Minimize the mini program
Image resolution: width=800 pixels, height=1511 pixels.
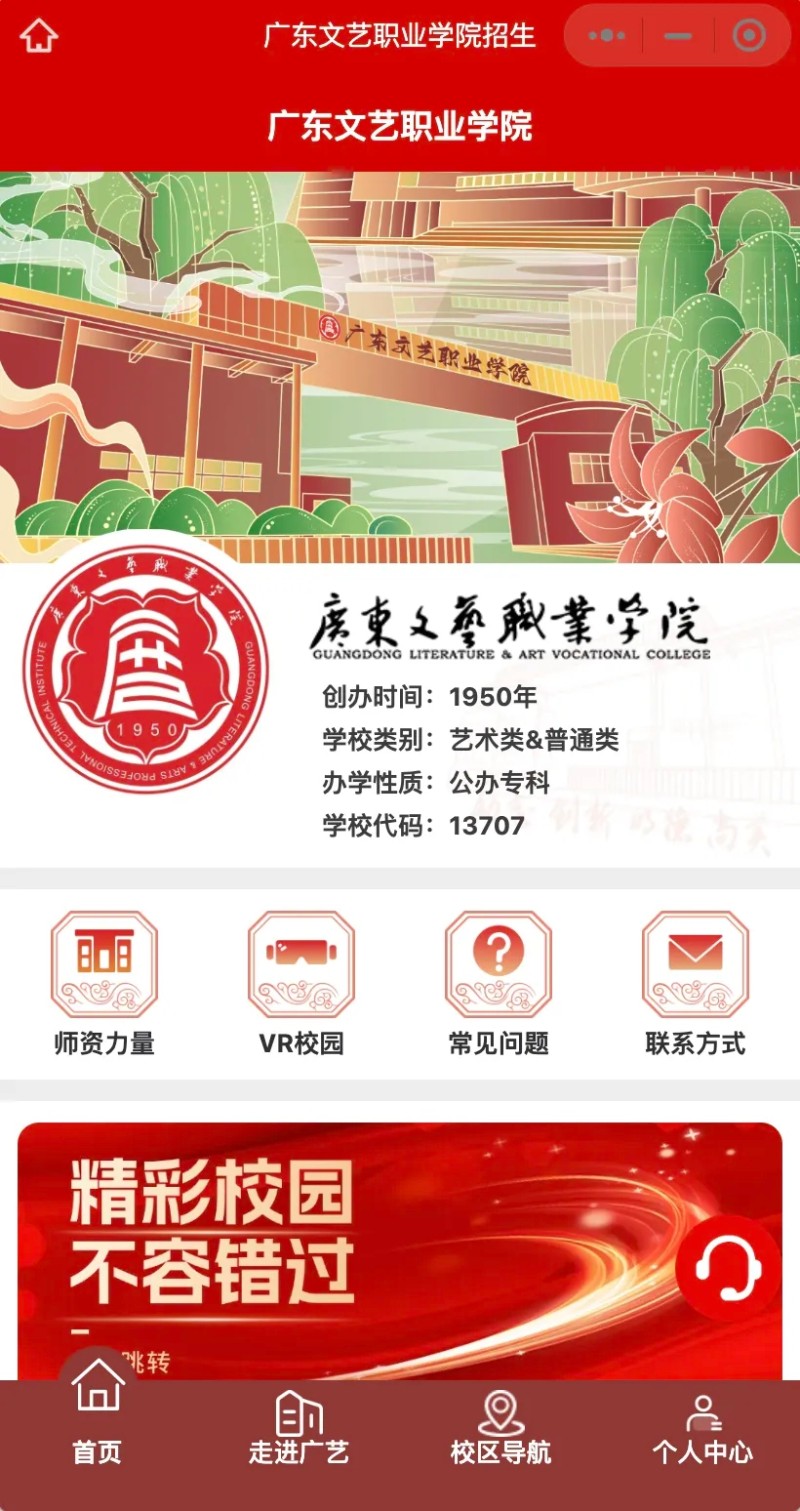tap(678, 36)
